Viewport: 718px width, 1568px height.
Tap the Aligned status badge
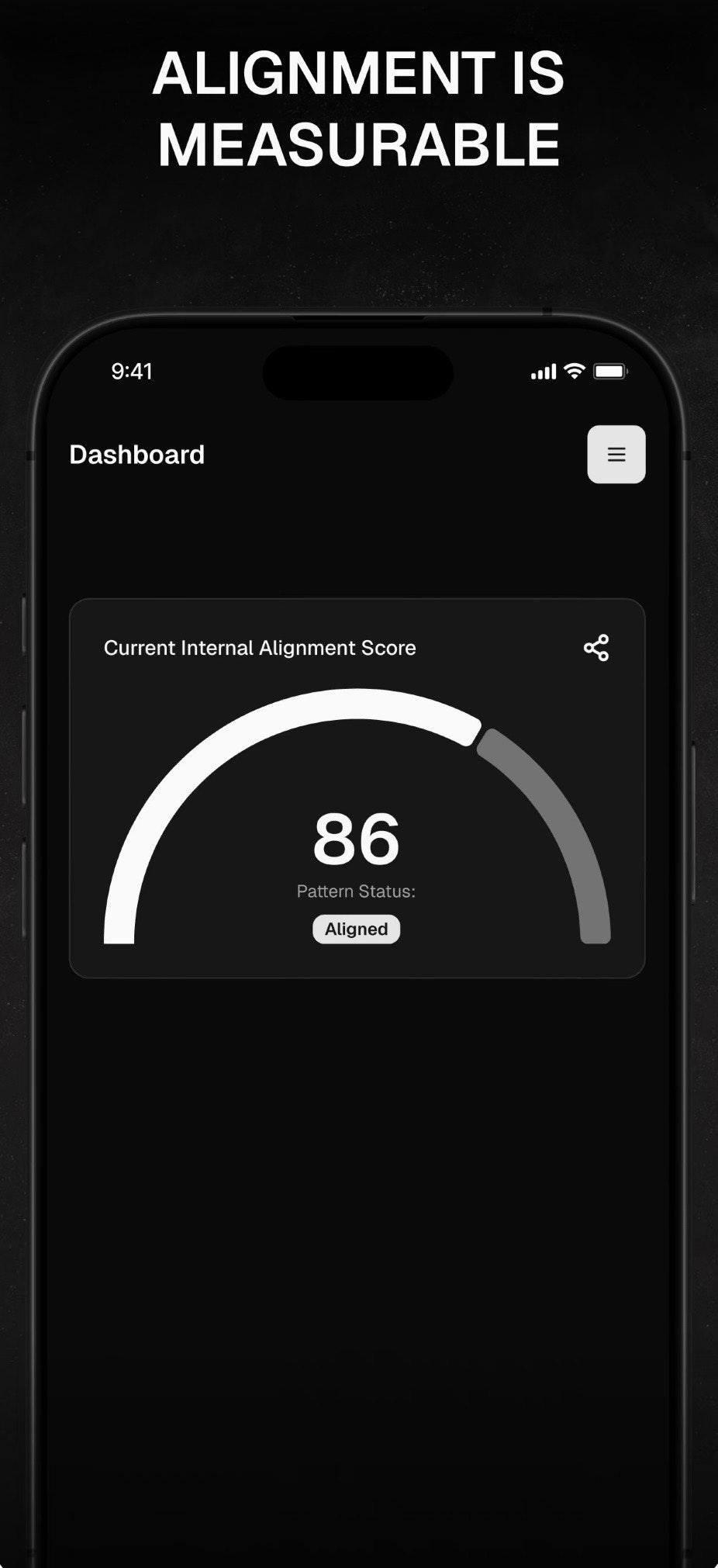[355, 929]
